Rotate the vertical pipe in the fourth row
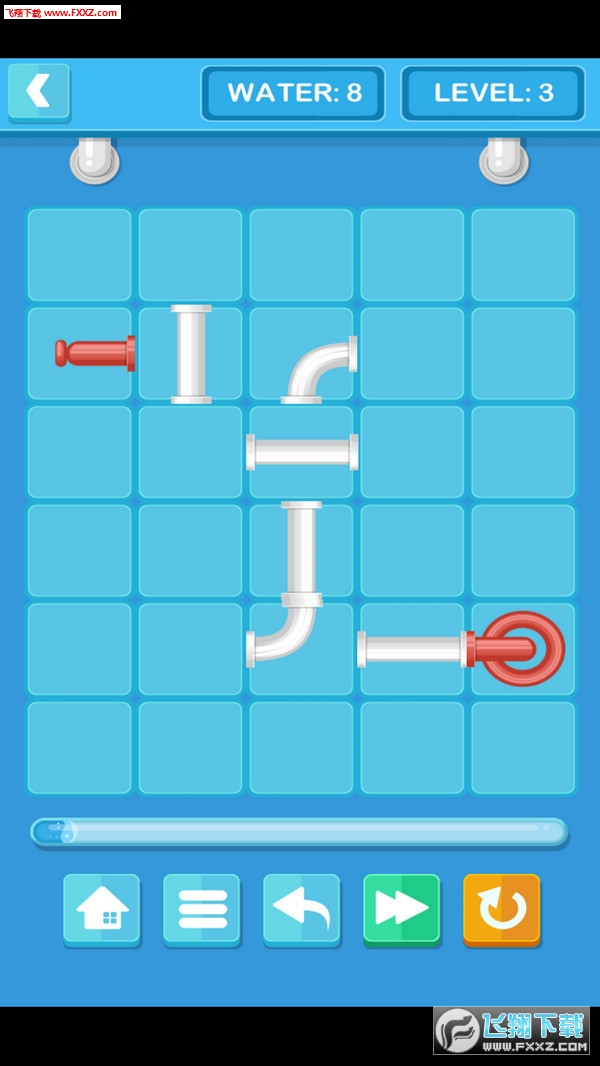 pyautogui.click(x=302, y=550)
